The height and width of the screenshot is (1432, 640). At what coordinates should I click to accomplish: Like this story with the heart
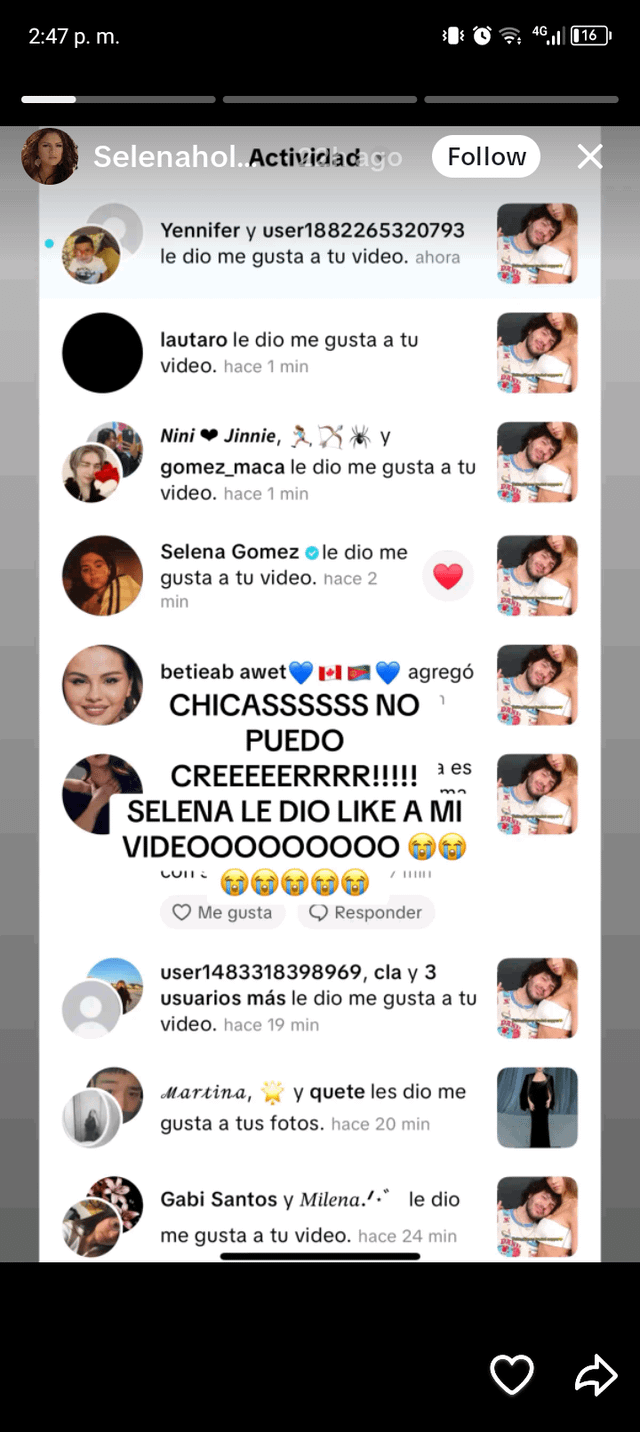tap(512, 1376)
